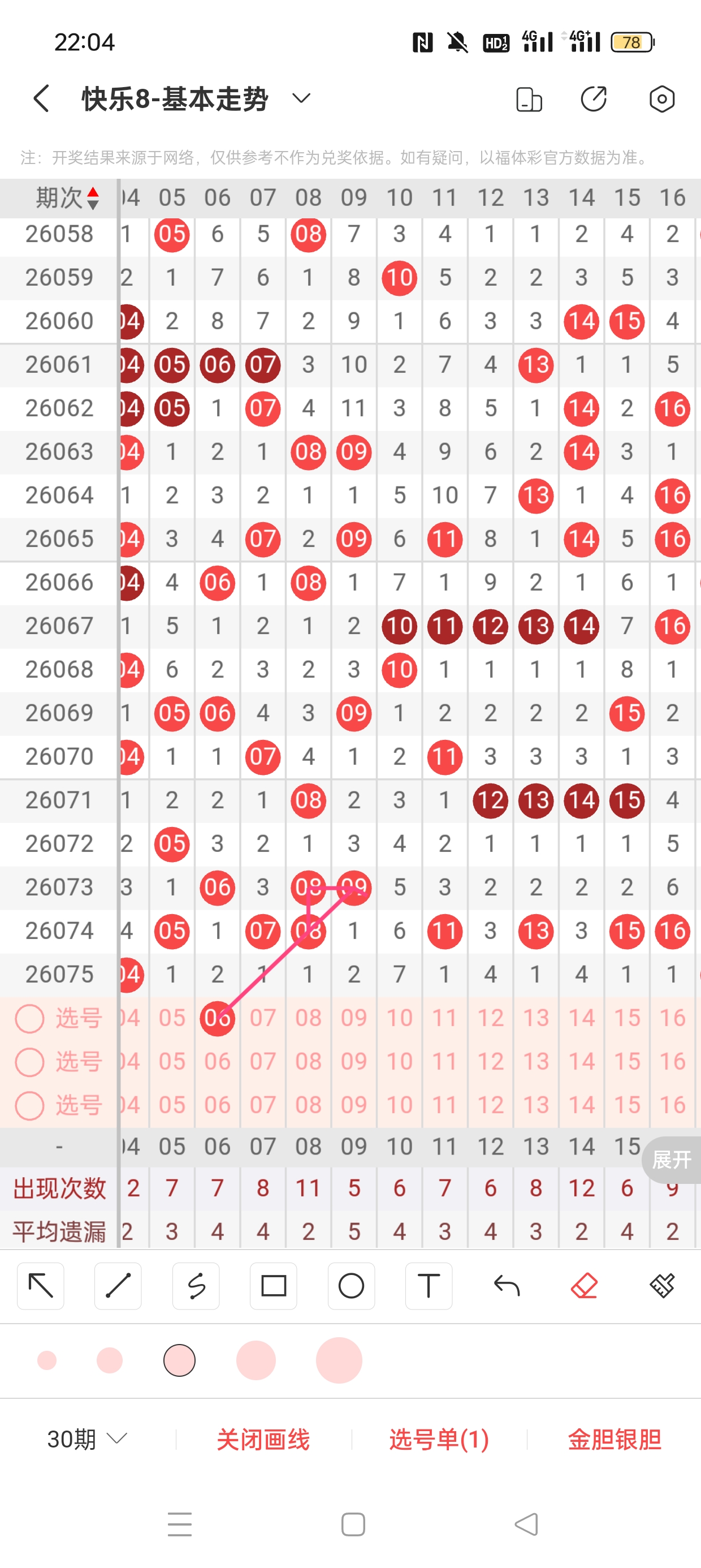
Task: Pick the freehand curve tool
Action: coord(196,1286)
